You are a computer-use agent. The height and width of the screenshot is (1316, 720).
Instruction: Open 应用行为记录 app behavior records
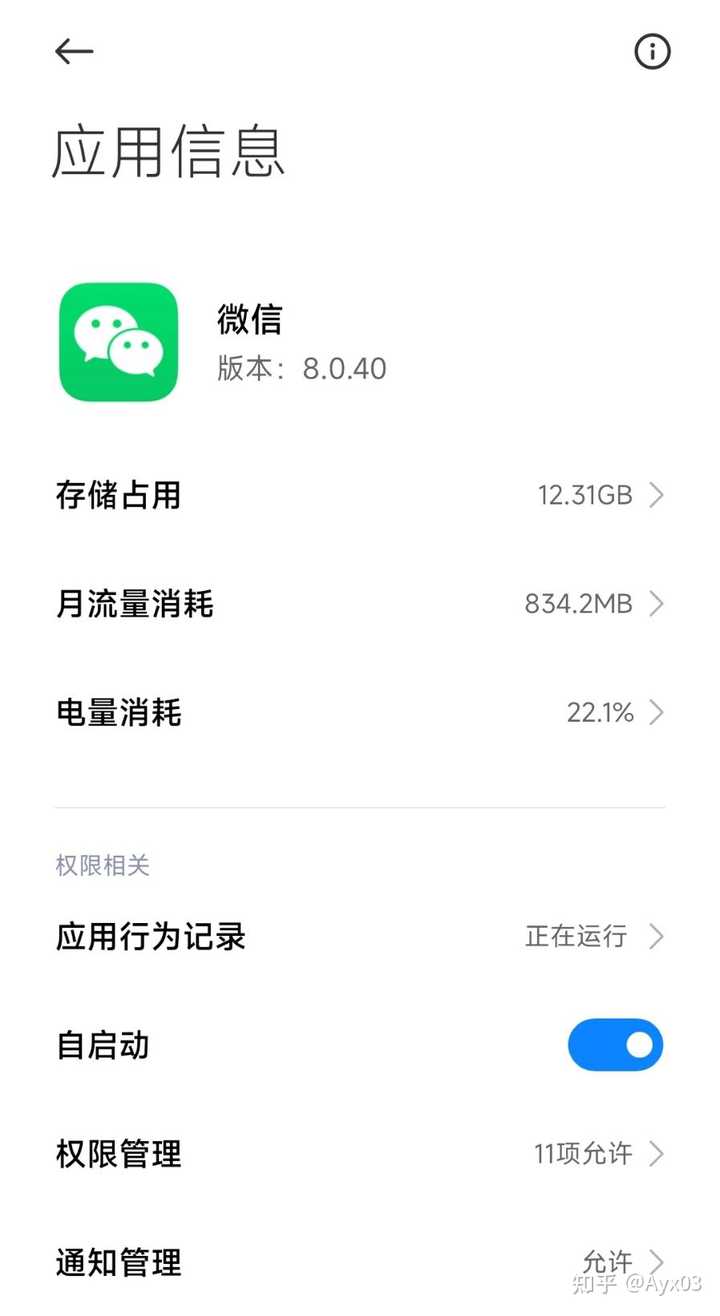point(360,937)
